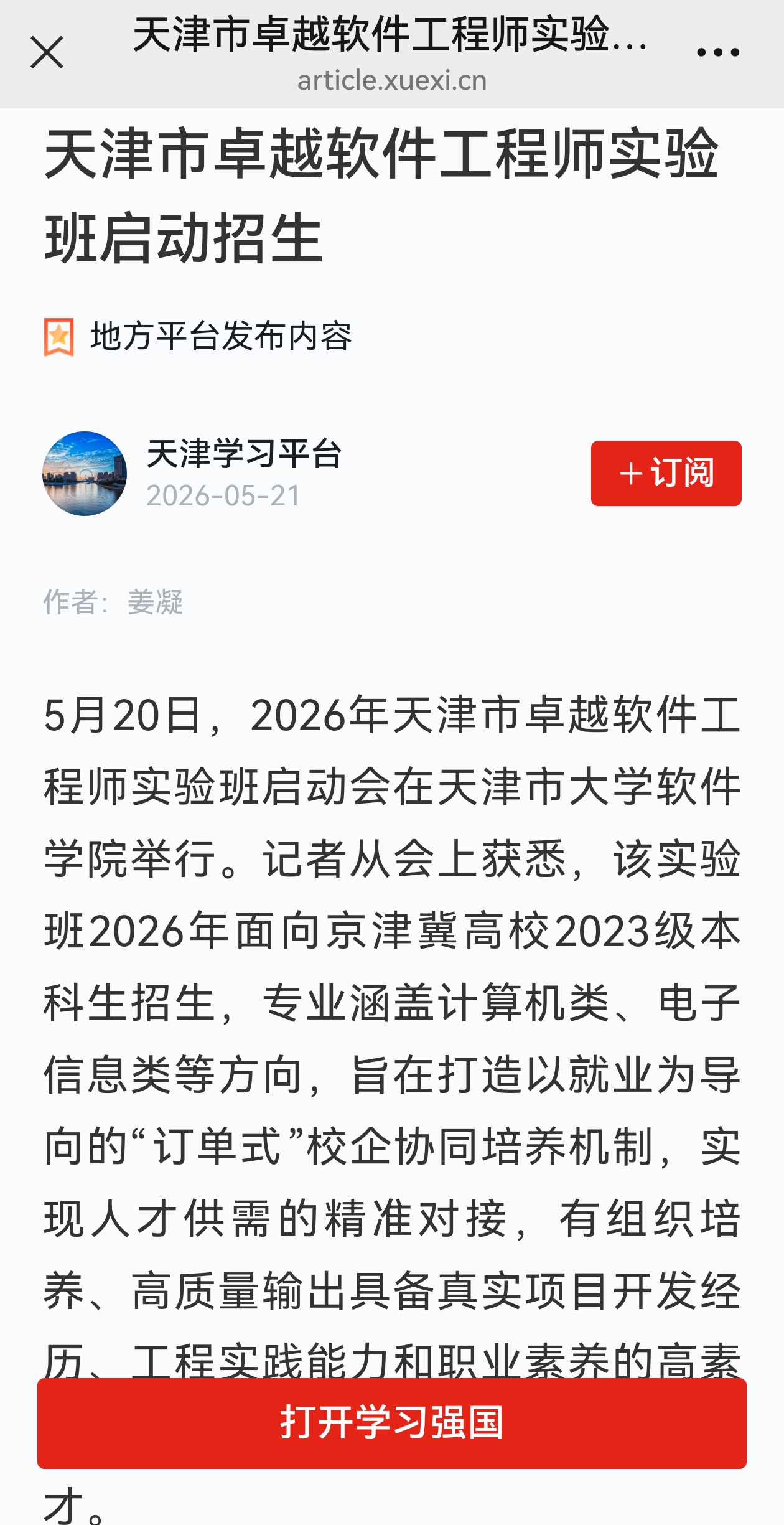The image size is (784, 1525).
Task: Tap 打开学习强国 to open the app
Action: tap(392, 1423)
